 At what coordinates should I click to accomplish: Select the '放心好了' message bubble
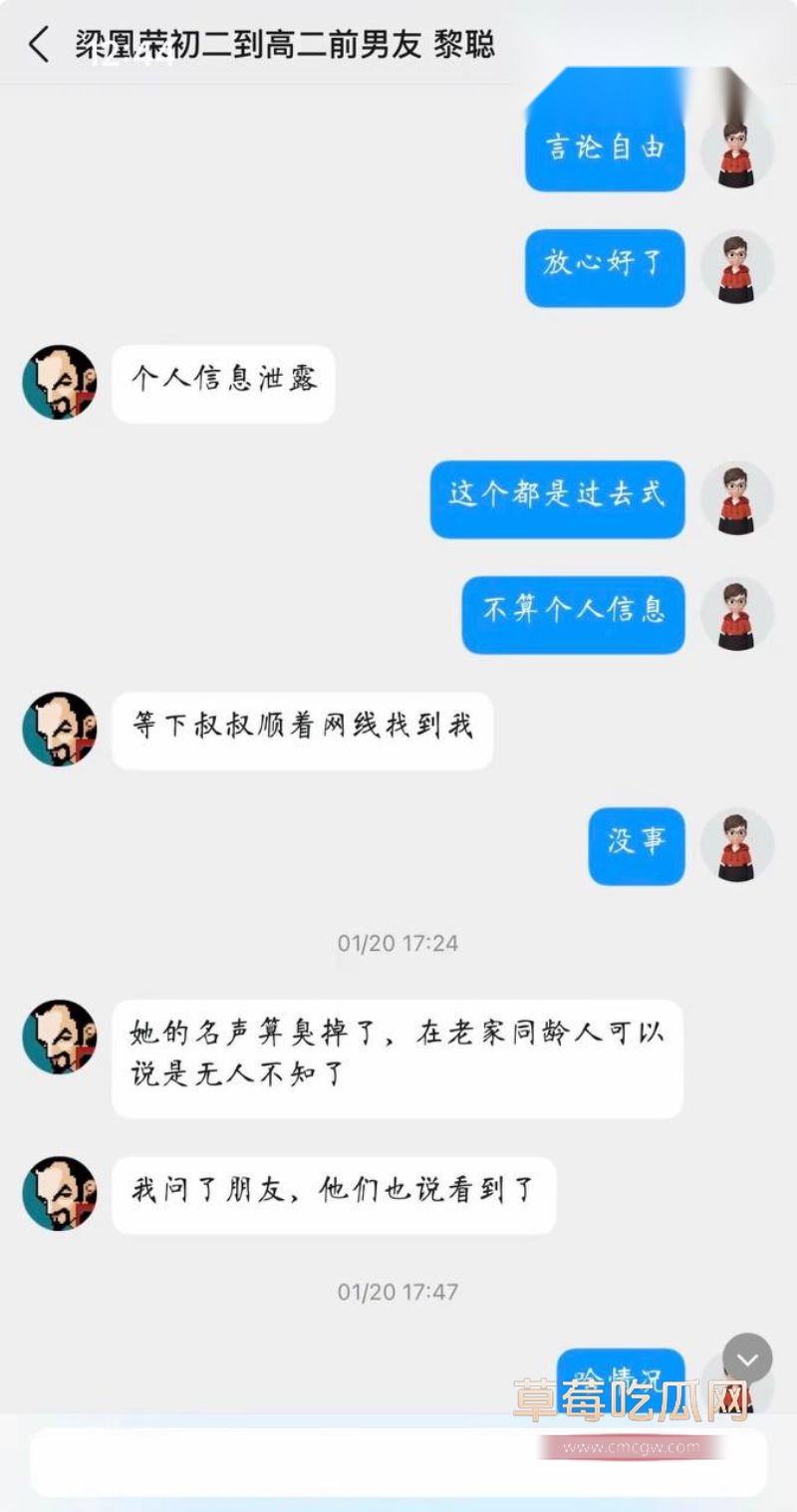click(605, 268)
